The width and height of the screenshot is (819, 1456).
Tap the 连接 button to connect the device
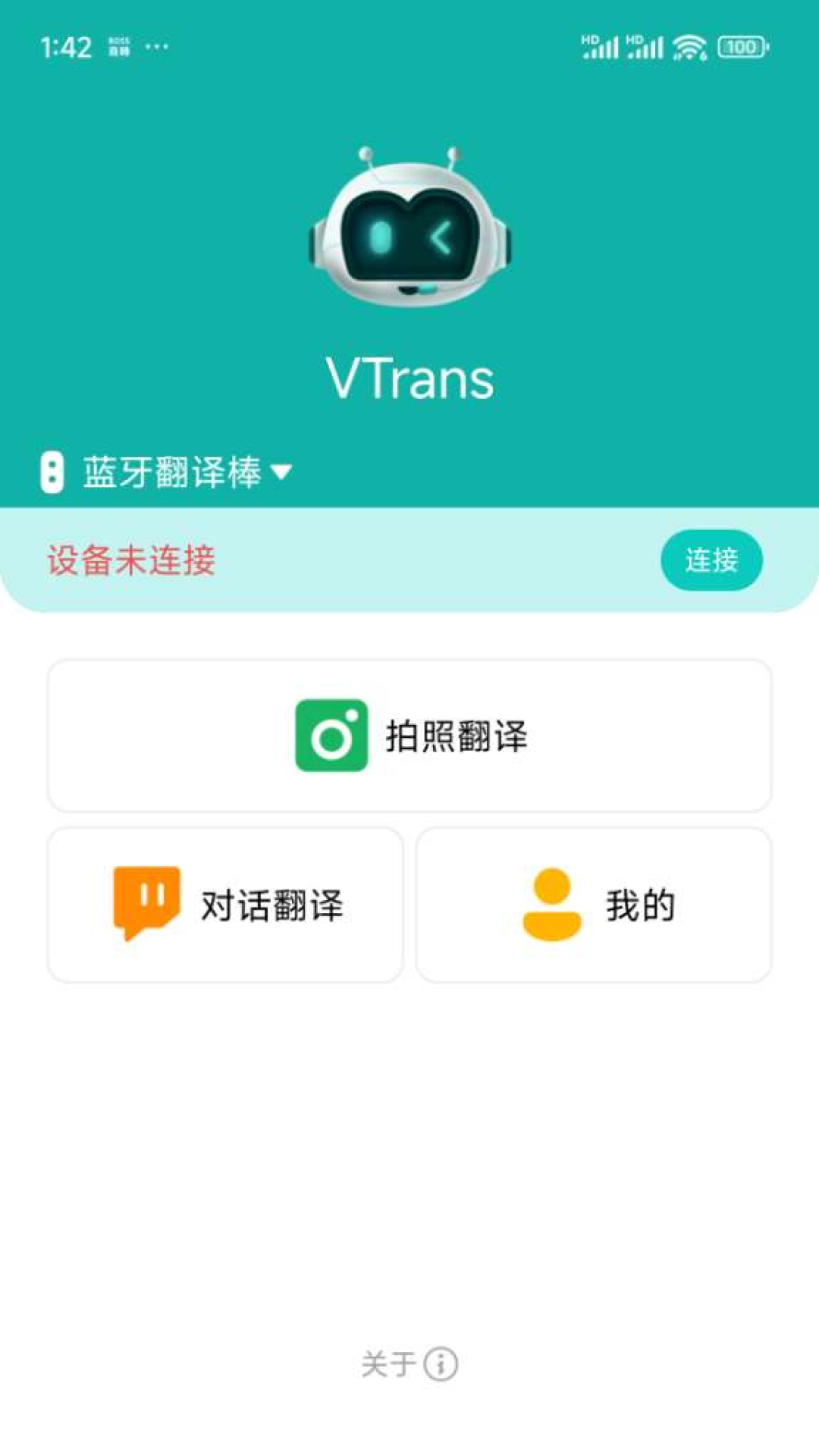711,560
